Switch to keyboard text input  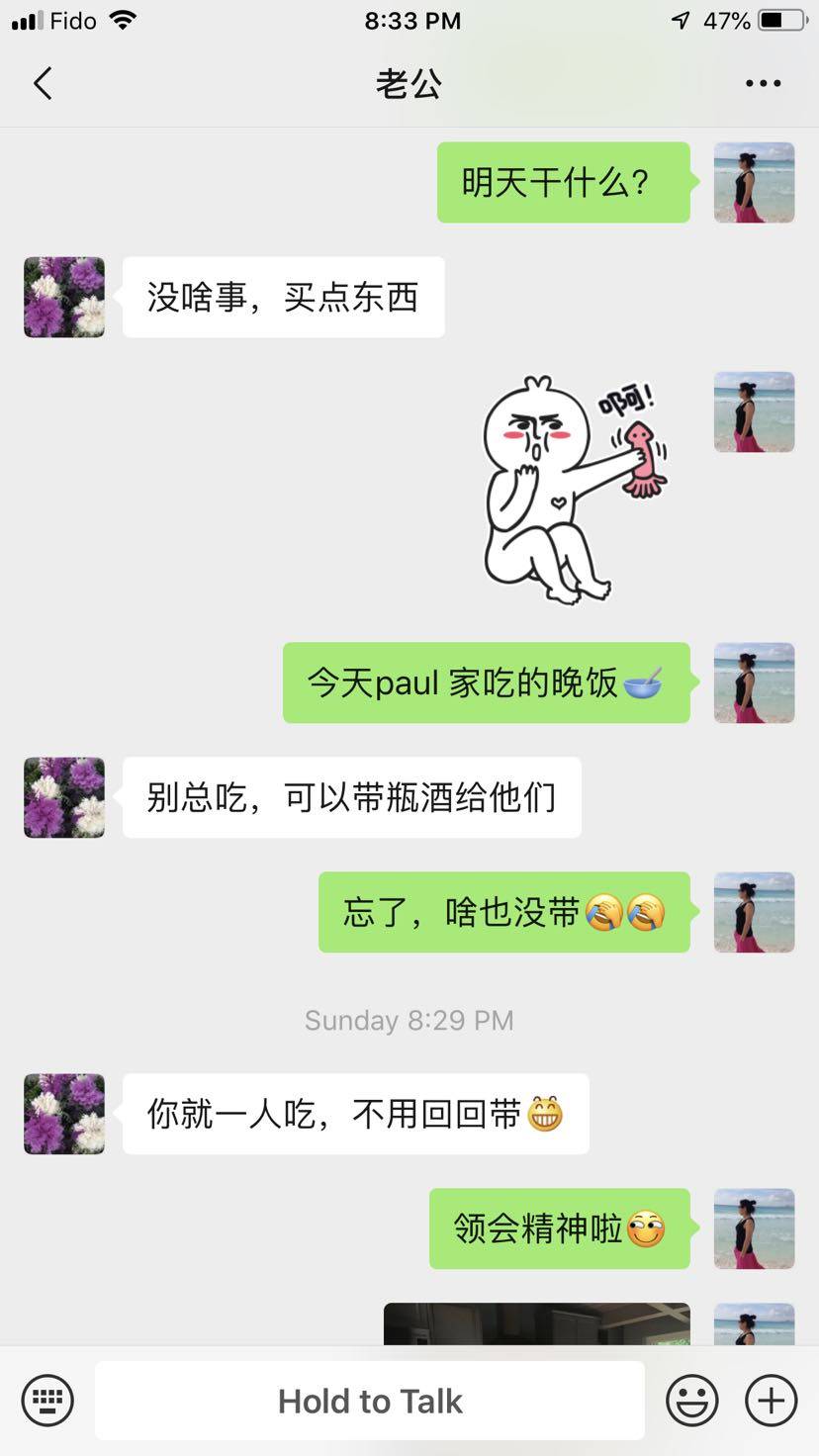tap(47, 1401)
